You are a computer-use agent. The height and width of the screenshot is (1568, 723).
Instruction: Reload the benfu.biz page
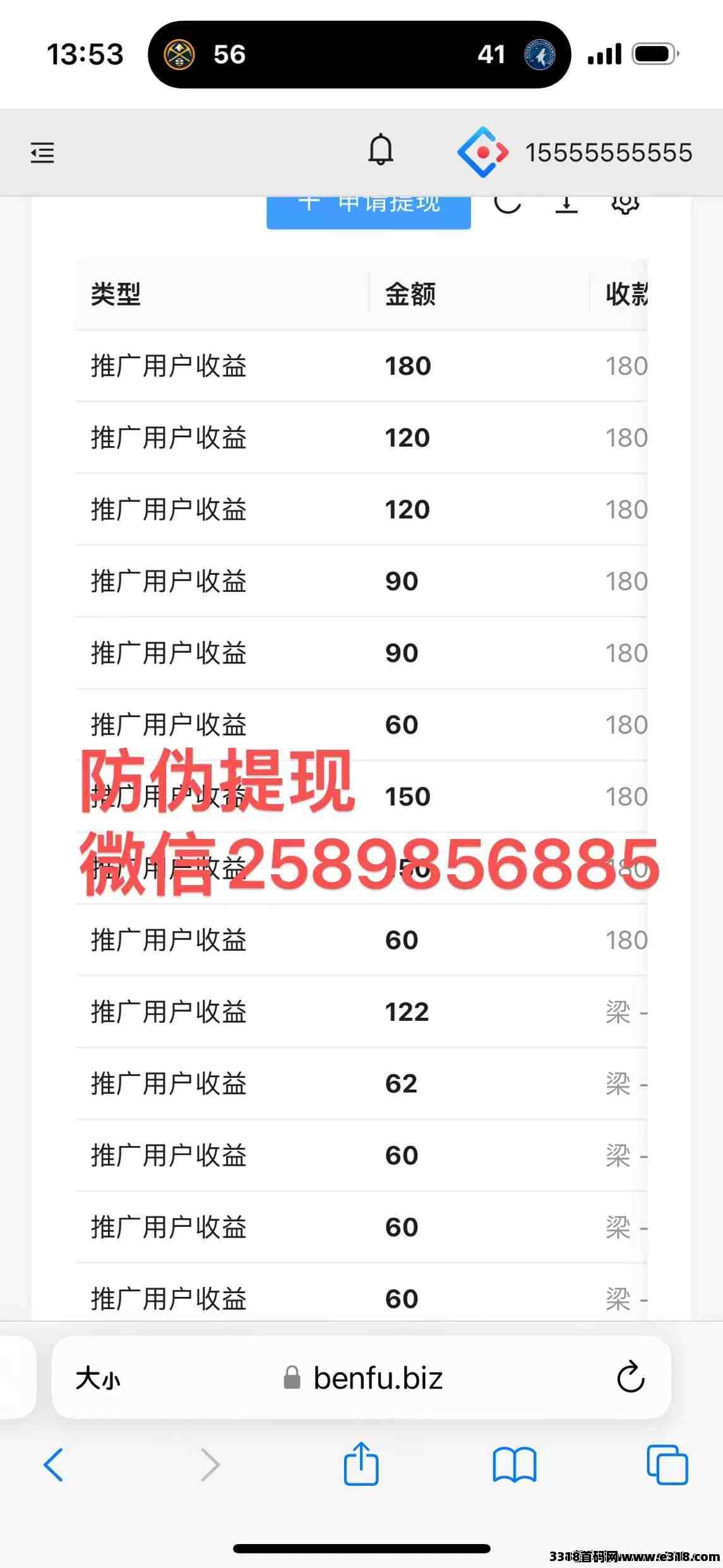coord(630,1378)
